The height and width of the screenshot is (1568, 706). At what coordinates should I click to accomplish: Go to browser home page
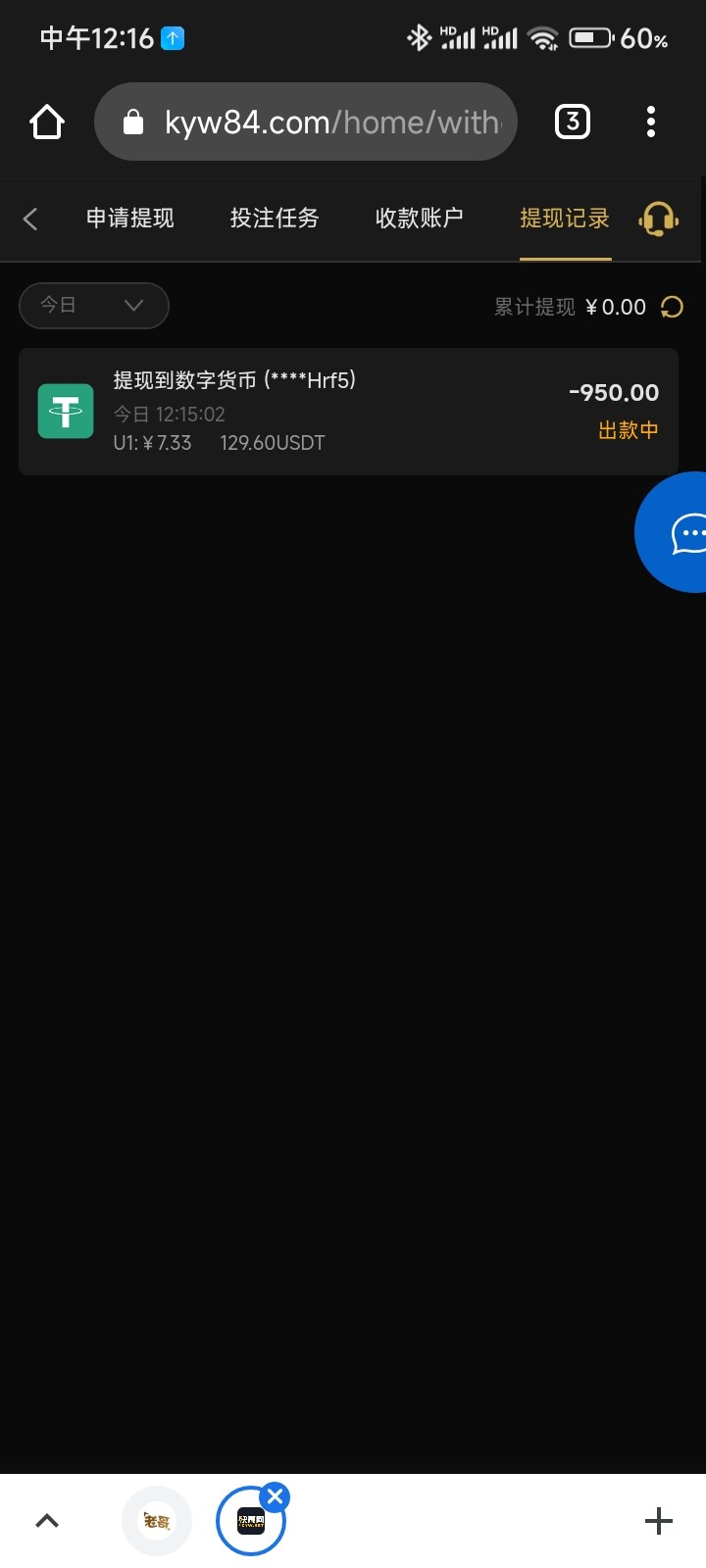pos(46,122)
